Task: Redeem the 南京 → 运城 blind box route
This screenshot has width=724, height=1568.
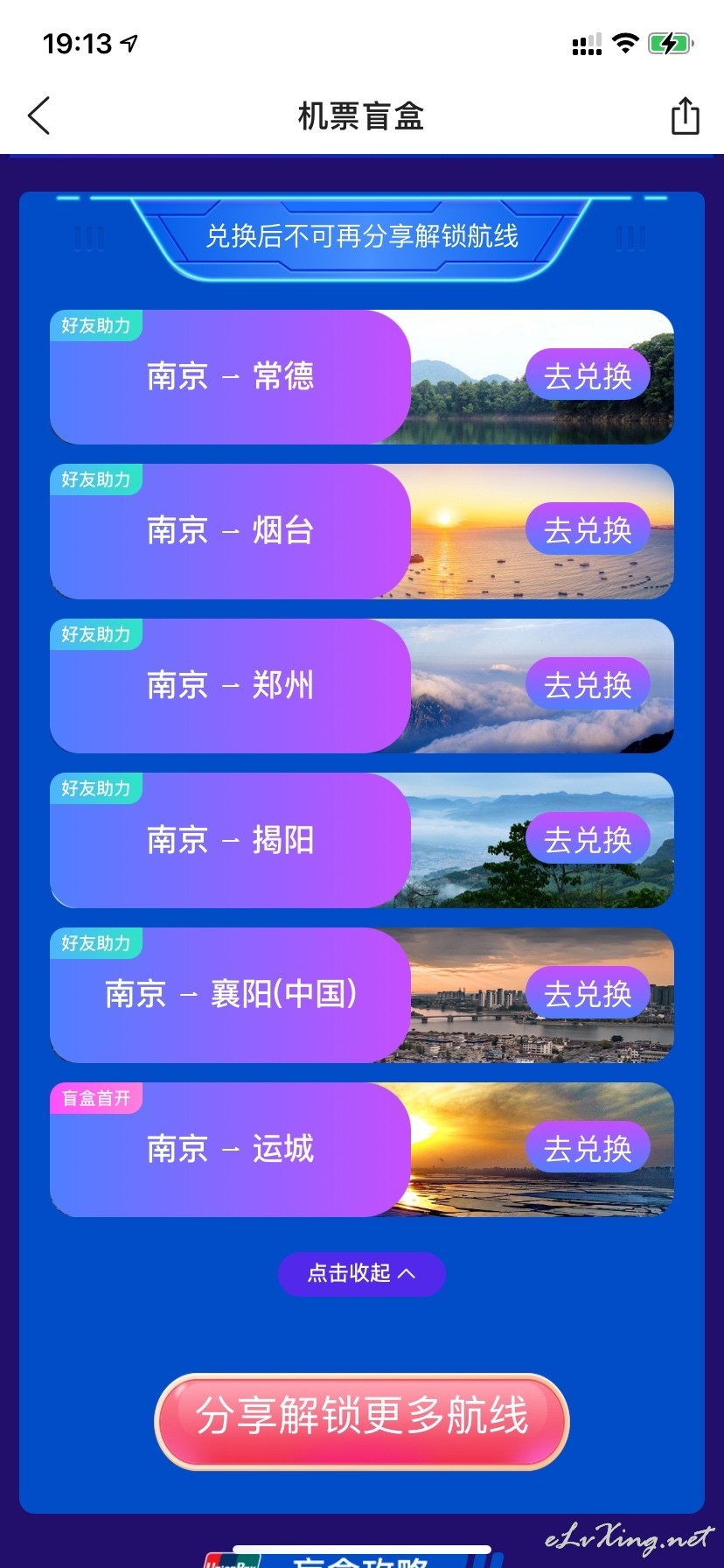Action: pos(588,1149)
